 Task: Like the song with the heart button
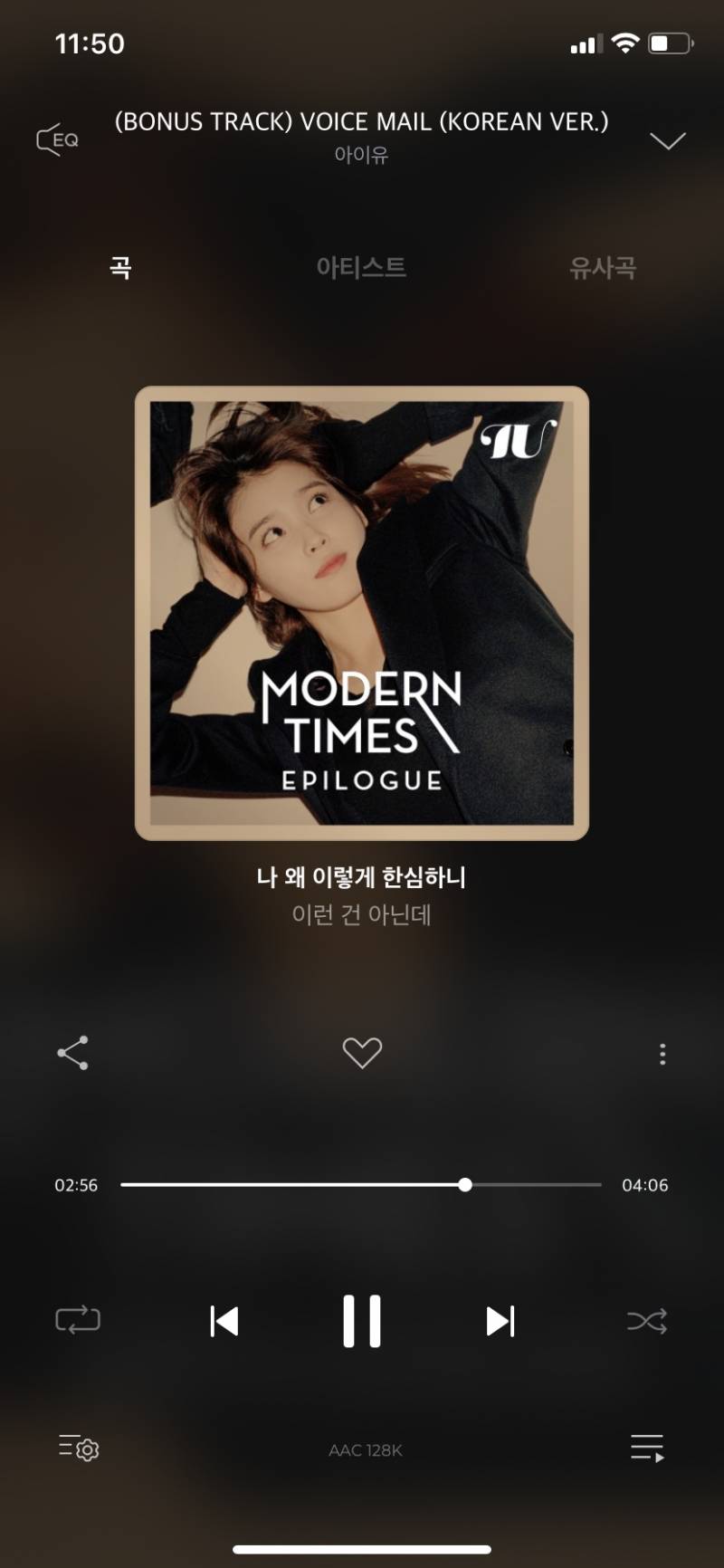click(362, 1051)
